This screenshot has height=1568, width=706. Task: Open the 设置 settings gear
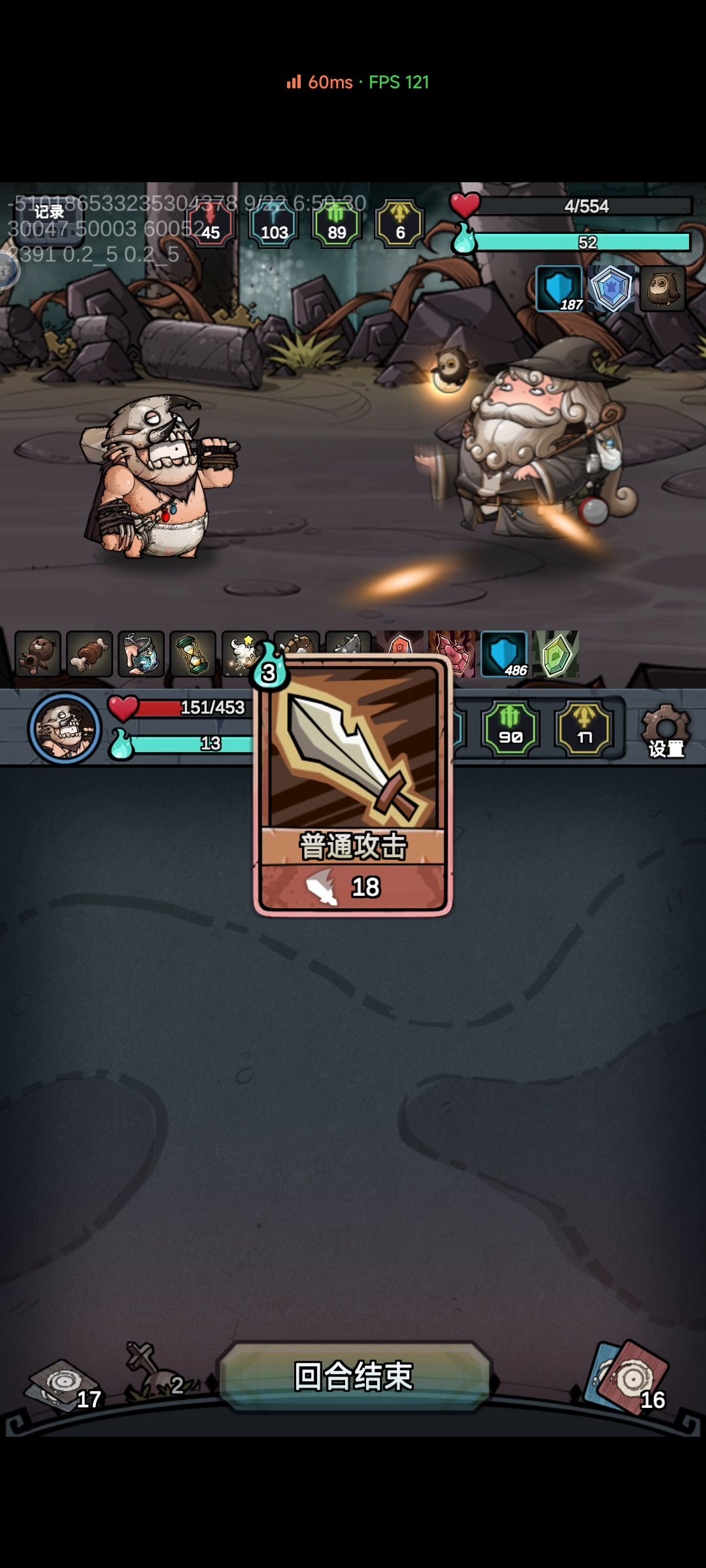[x=665, y=731]
